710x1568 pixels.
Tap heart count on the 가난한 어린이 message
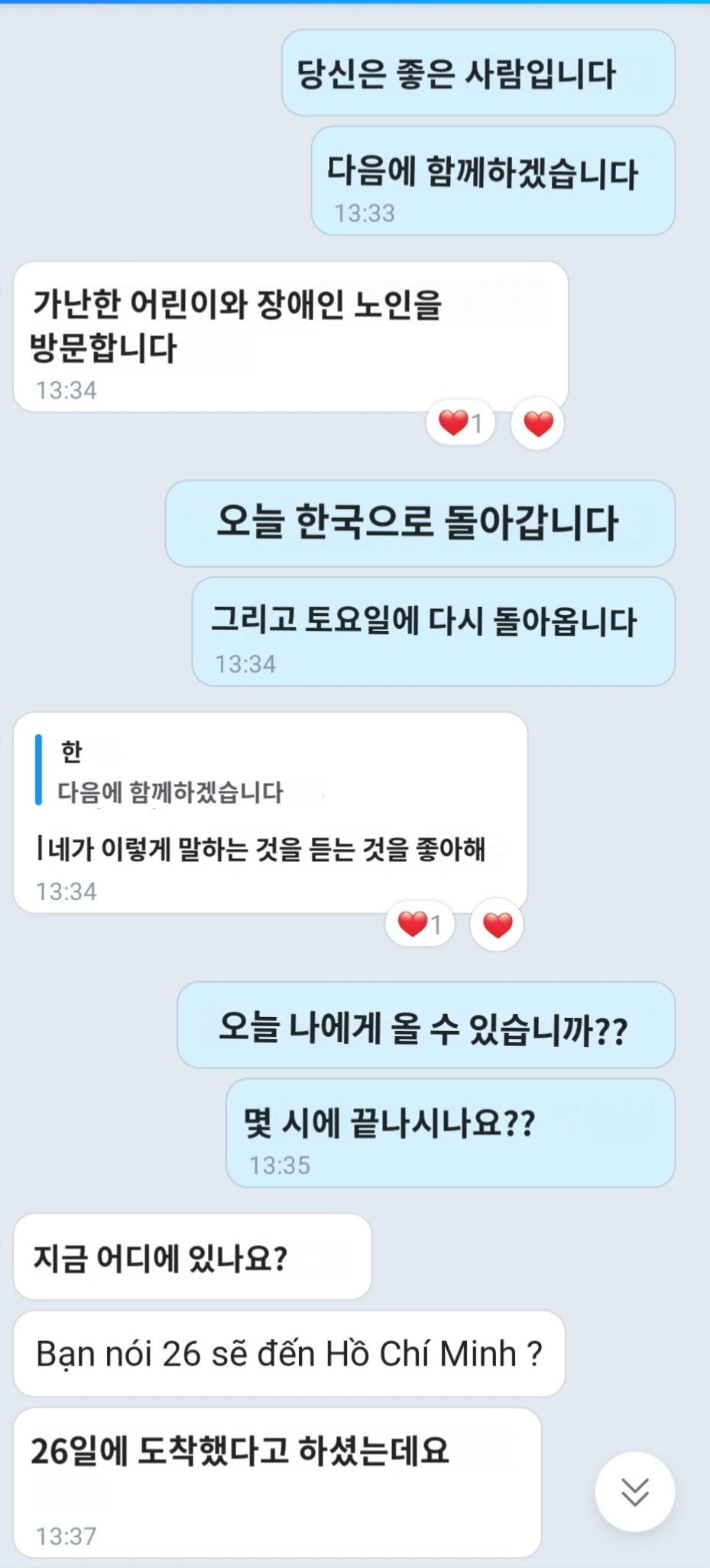[461, 423]
